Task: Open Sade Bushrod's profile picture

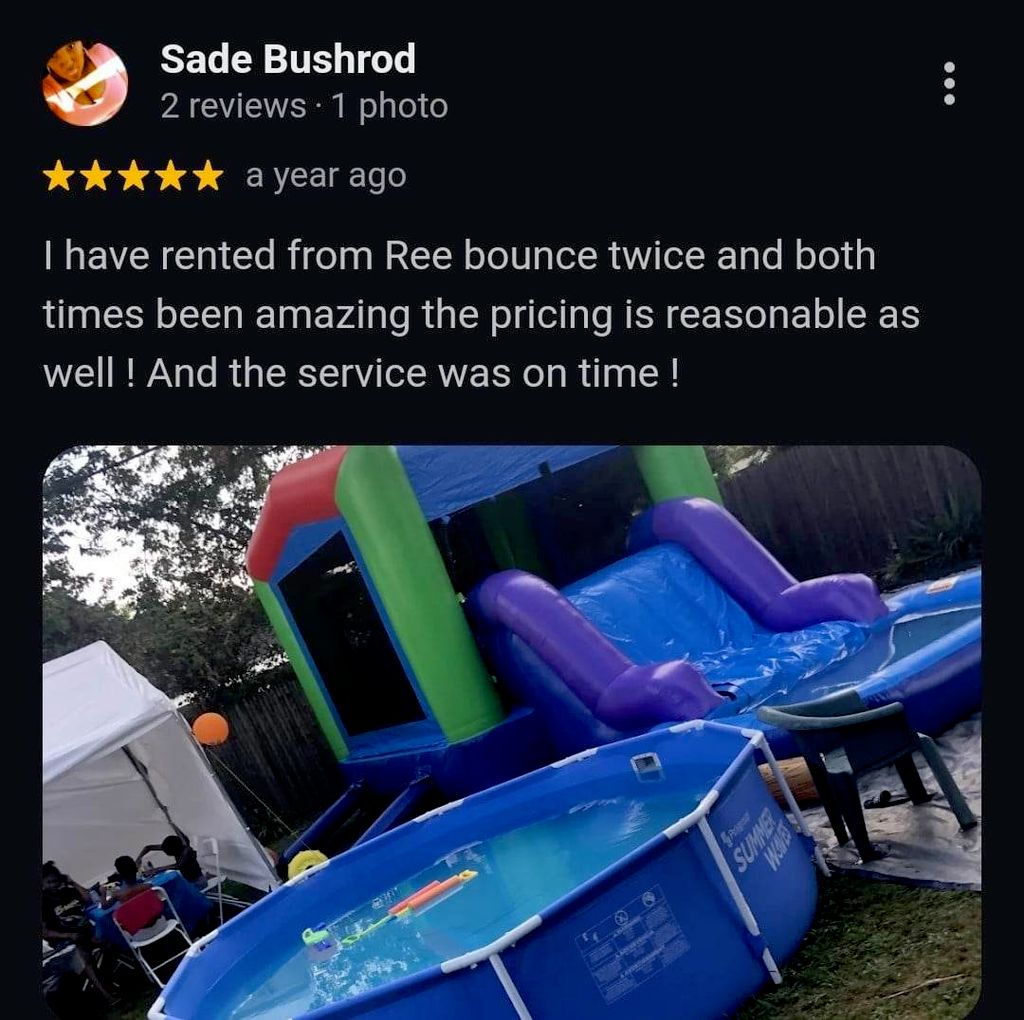Action: pyautogui.click(x=85, y=83)
